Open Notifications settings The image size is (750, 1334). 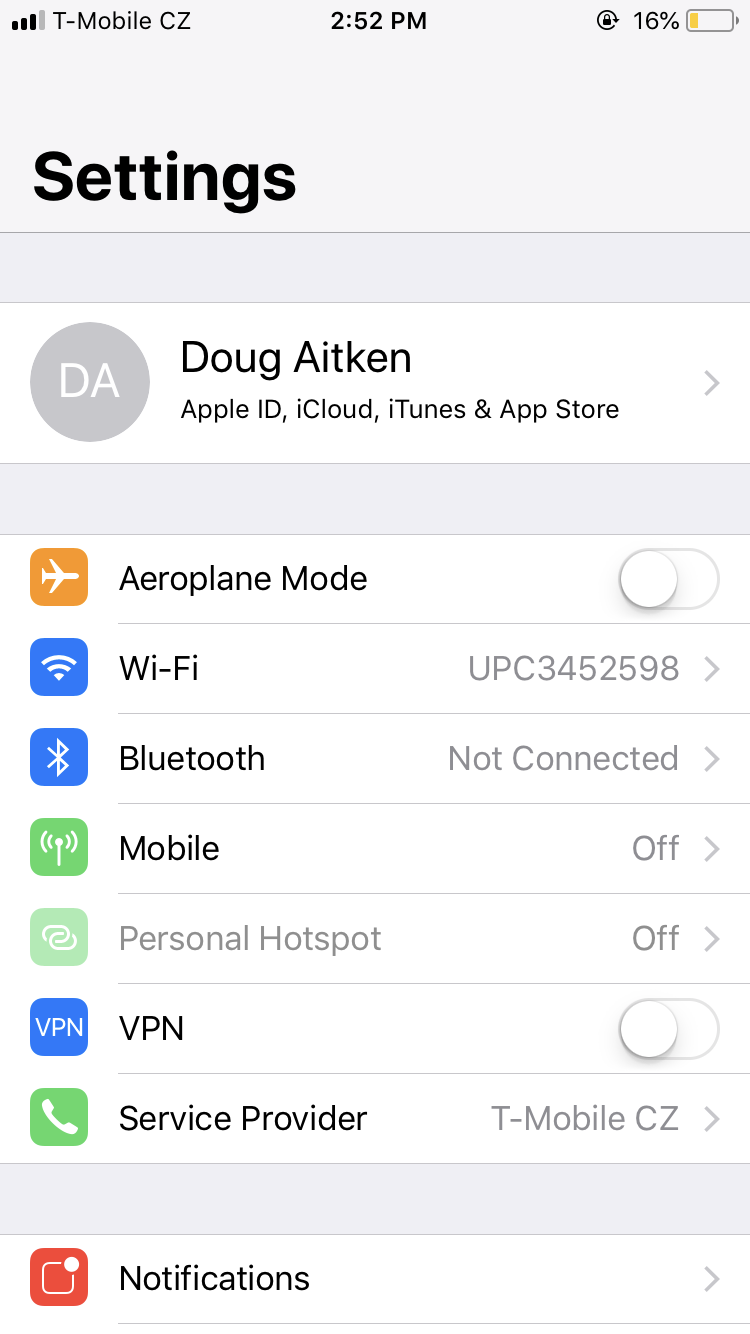[x=375, y=1278]
